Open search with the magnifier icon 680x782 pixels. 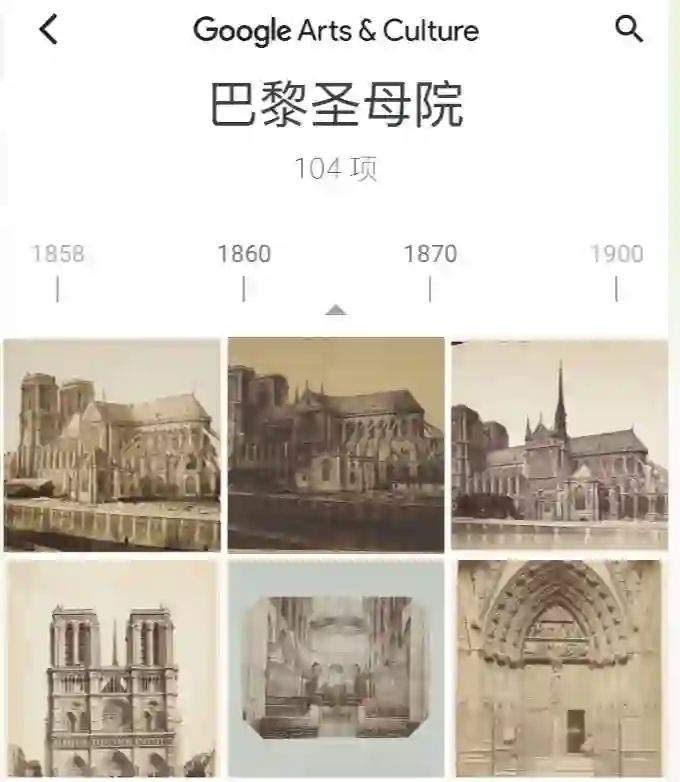(x=628, y=29)
